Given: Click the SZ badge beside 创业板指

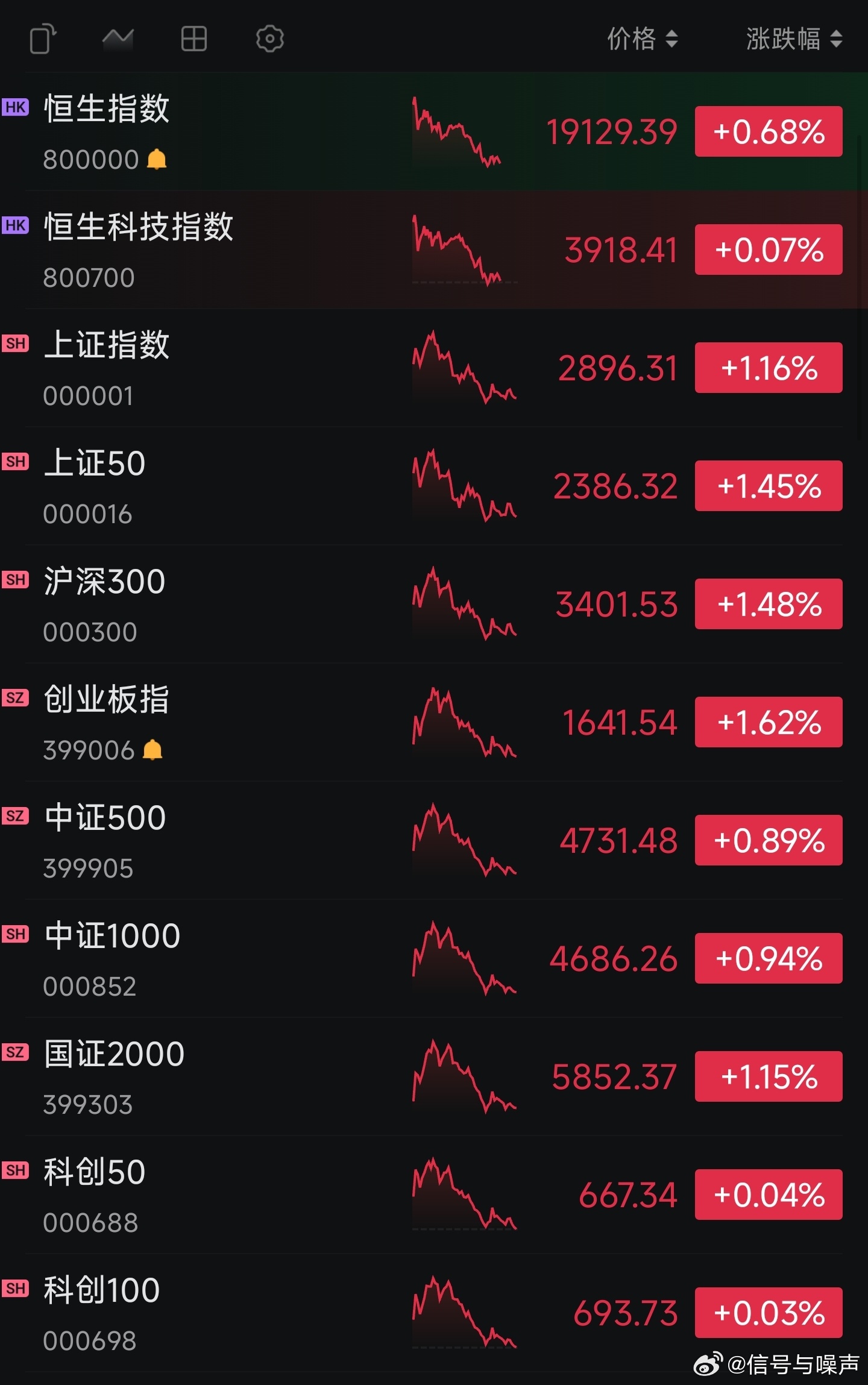Looking at the screenshot, I should (x=16, y=698).
